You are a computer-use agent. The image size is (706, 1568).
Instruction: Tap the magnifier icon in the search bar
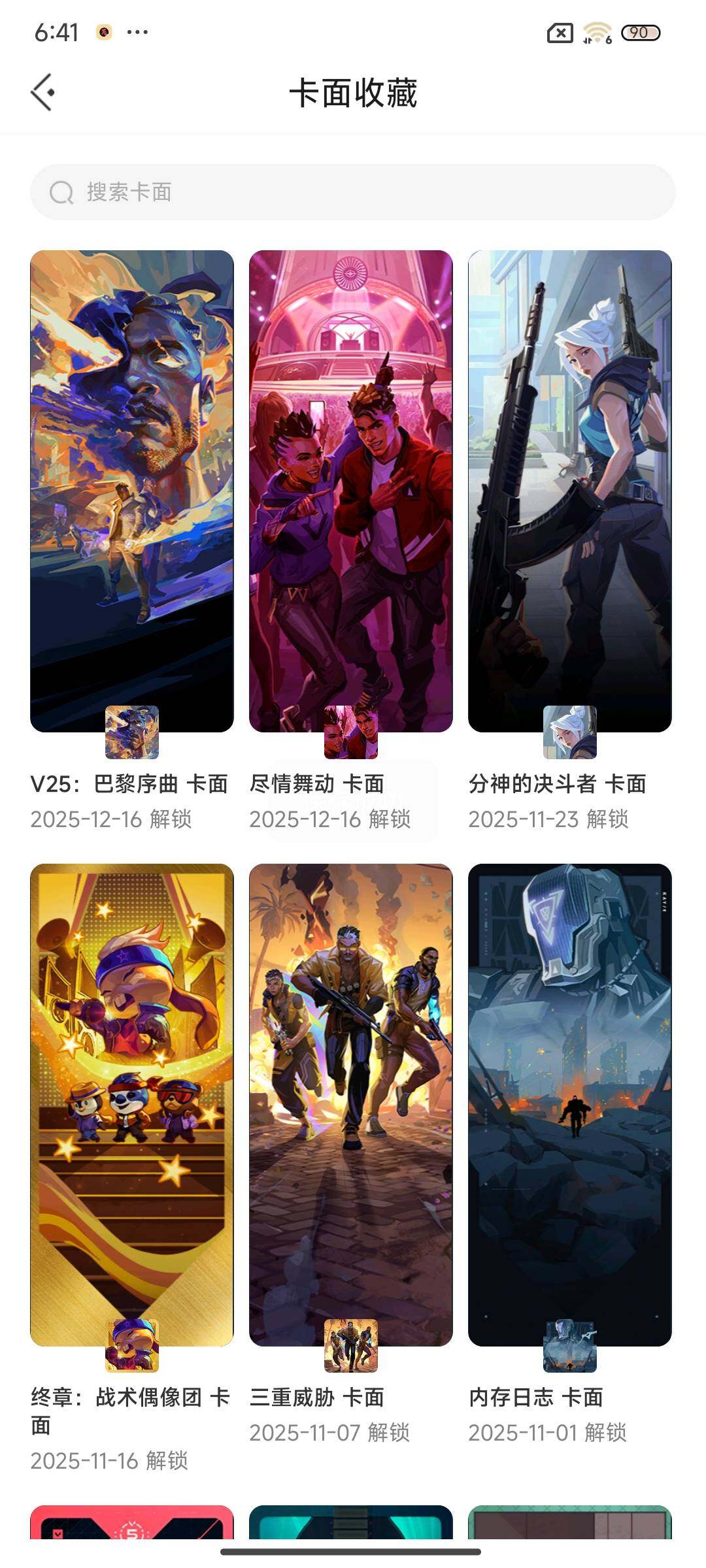[61, 191]
